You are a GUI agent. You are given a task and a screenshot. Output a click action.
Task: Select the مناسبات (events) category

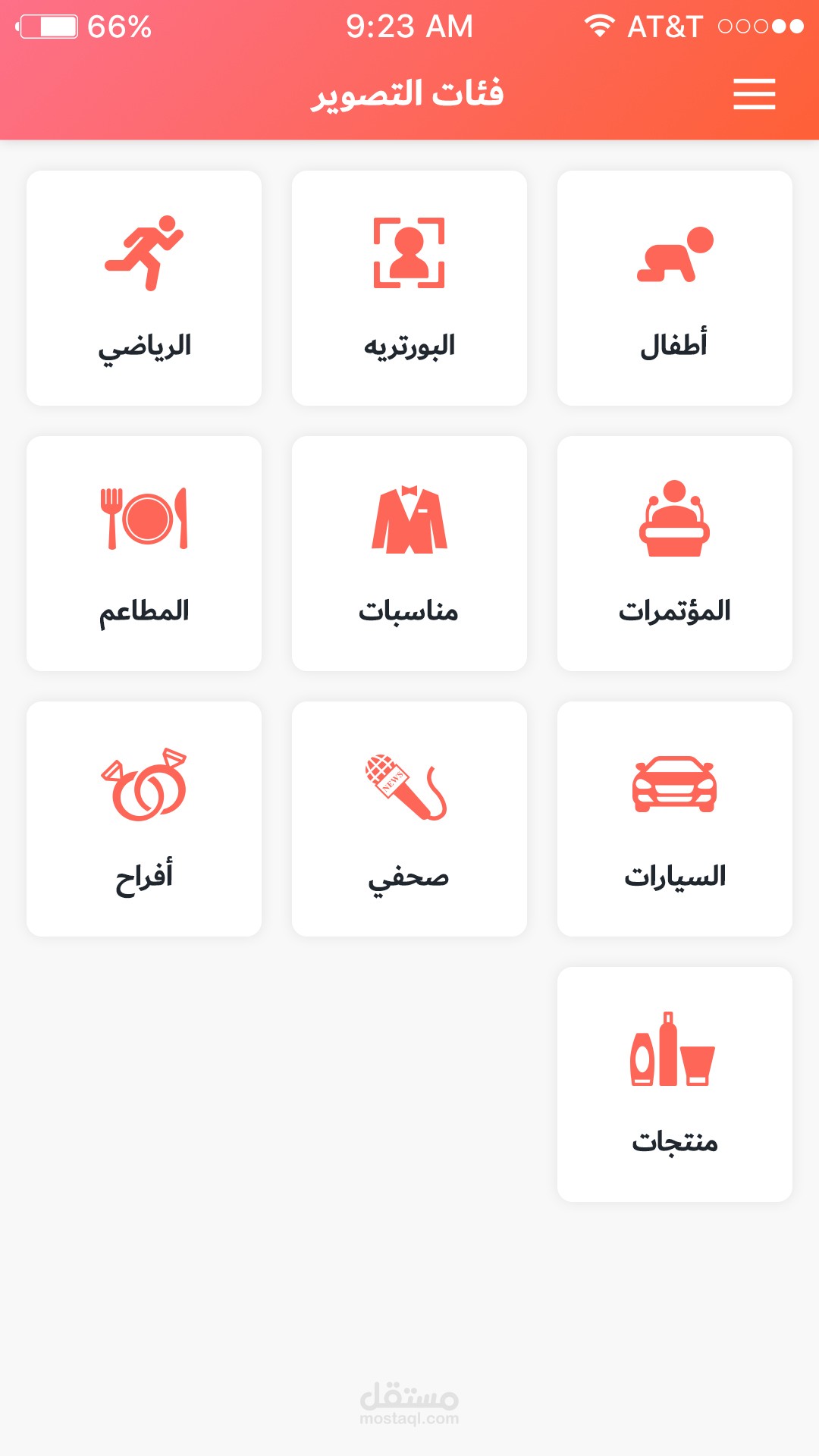(409, 554)
